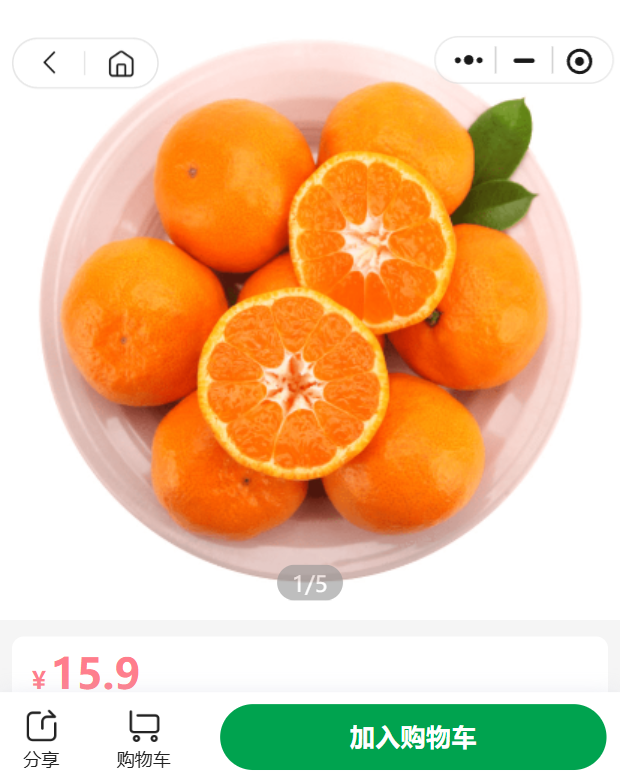
Task: Open the 购物车 shopping cart
Action: pyautogui.click(x=144, y=737)
